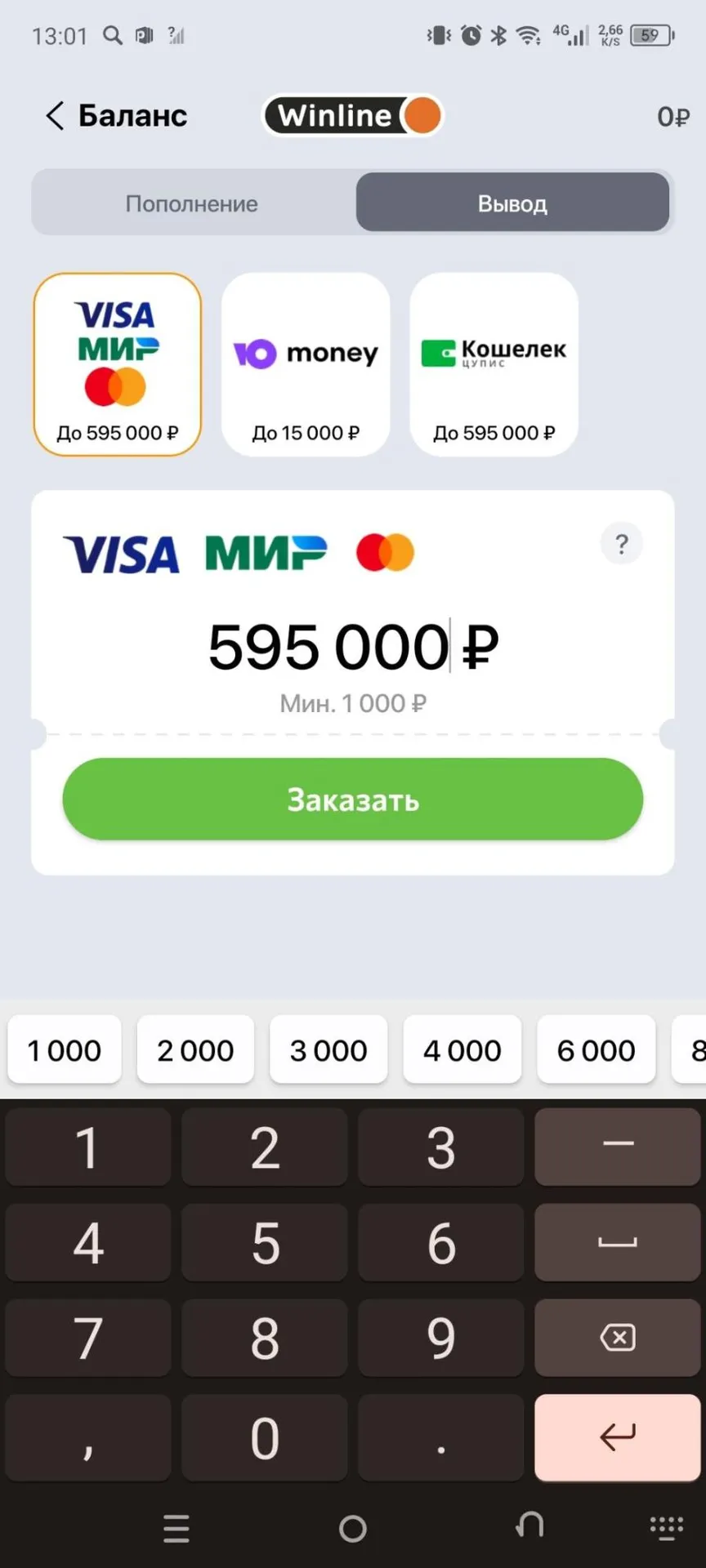Viewport: 706px width, 1568px height.
Task: Switch to the Пополнение tab
Action: 192,203
